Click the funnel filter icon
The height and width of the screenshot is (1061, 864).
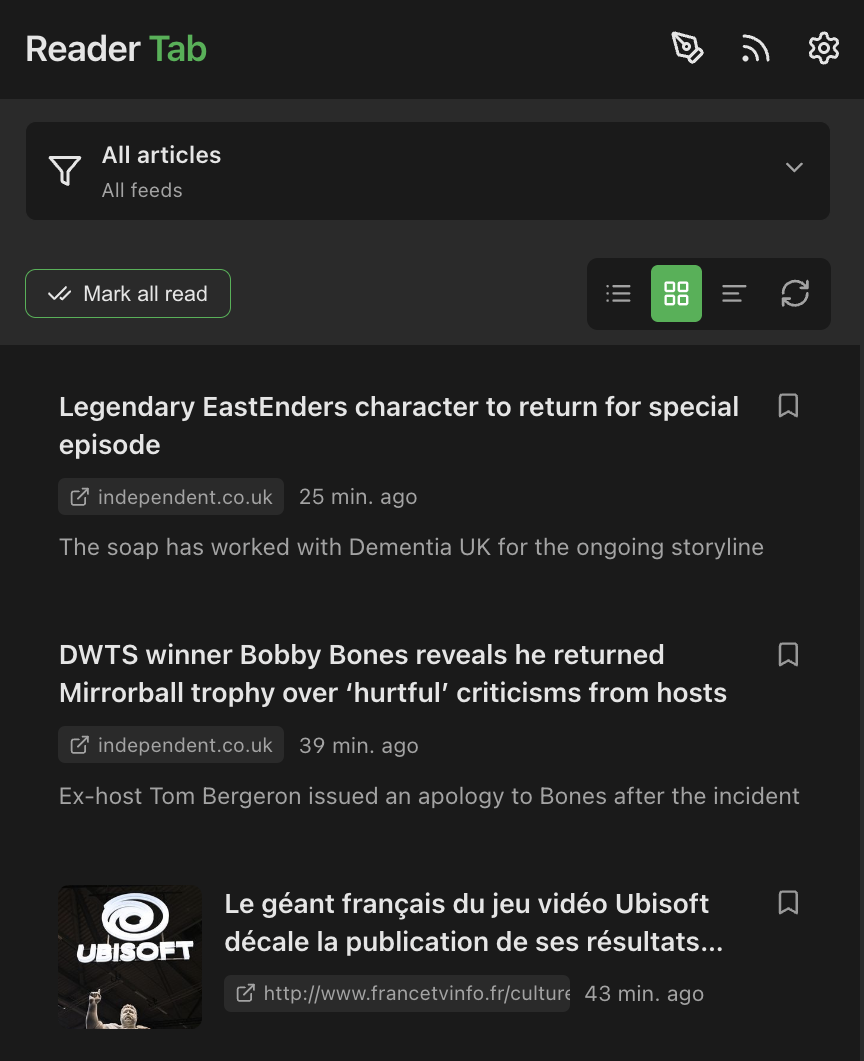point(65,170)
